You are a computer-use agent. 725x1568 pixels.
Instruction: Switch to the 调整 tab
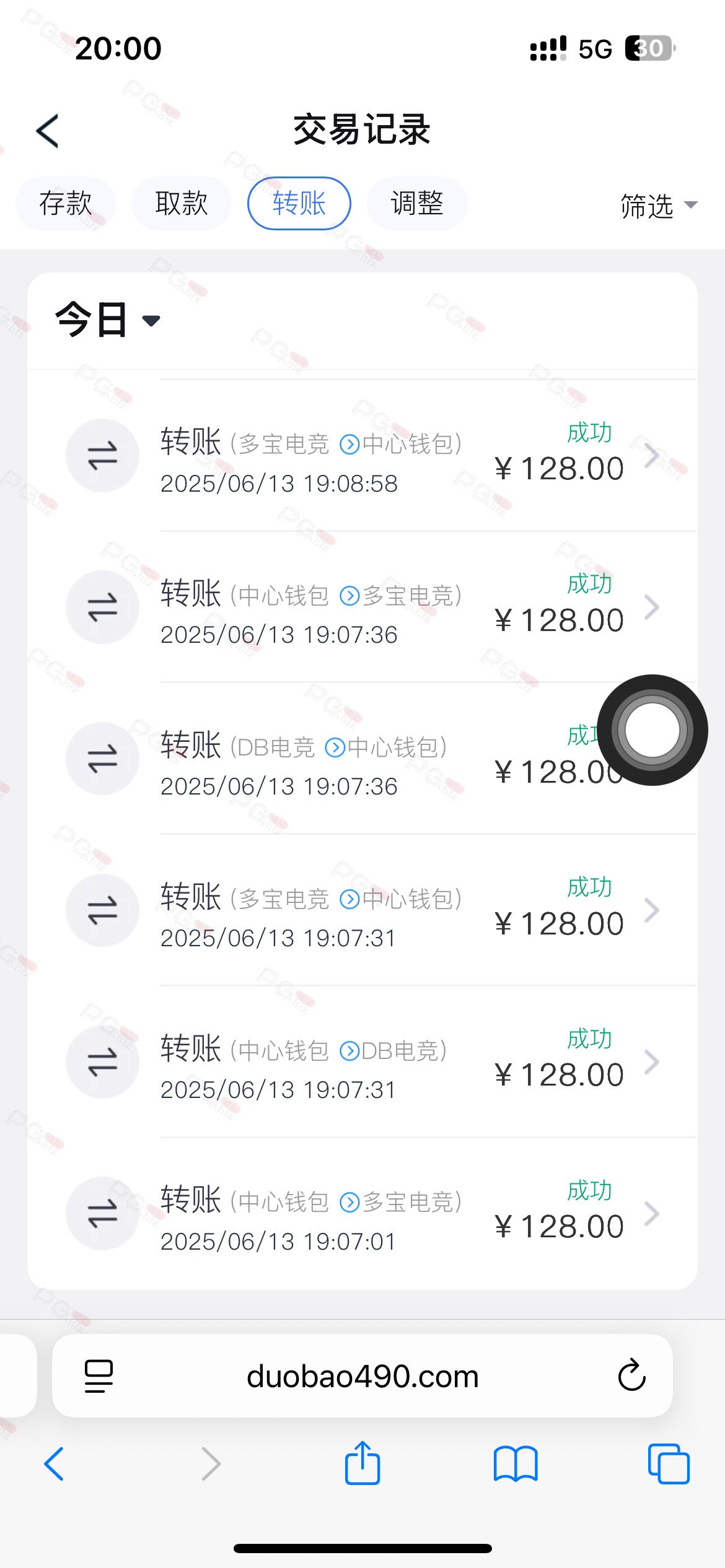417,203
